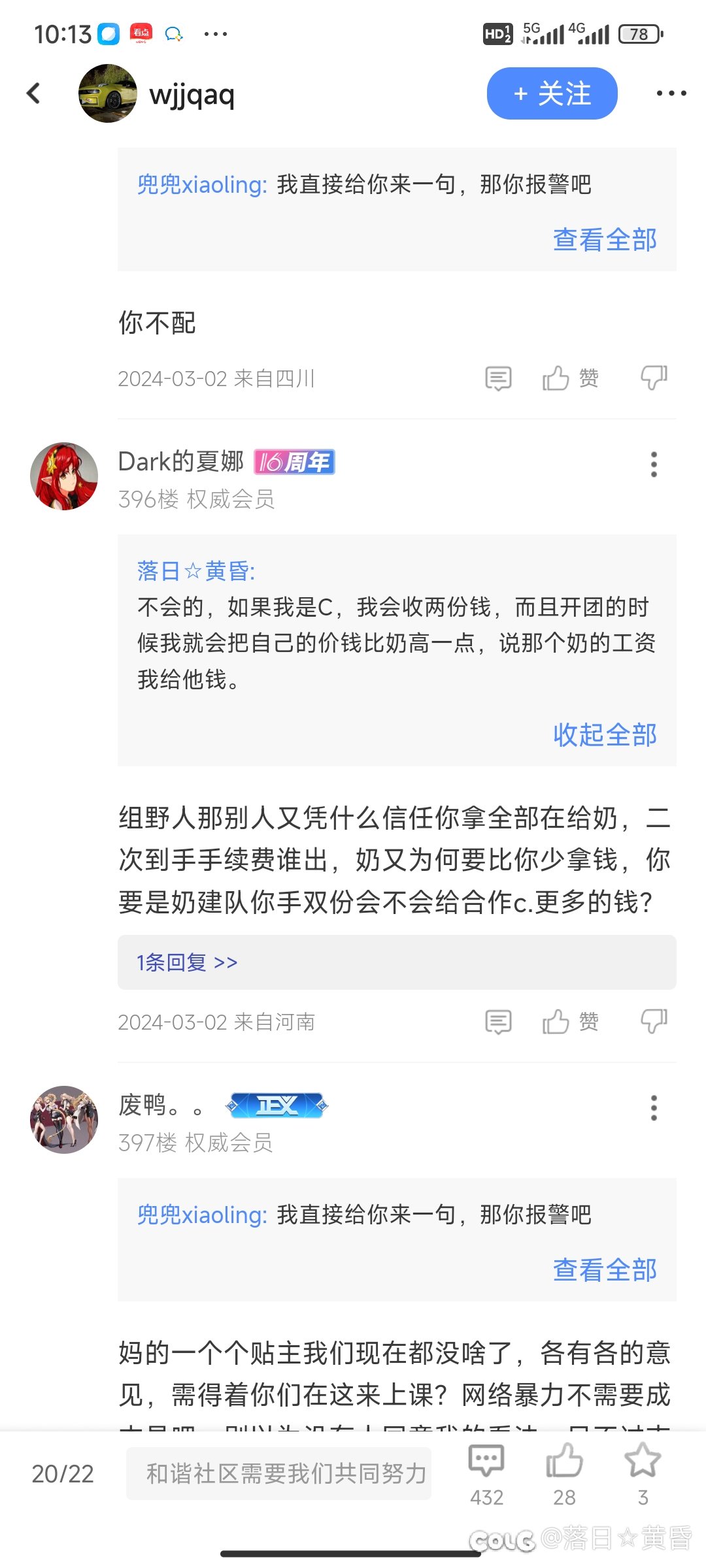Follow wjjqaq with the 关注 button
706x1568 pixels.
[552, 93]
